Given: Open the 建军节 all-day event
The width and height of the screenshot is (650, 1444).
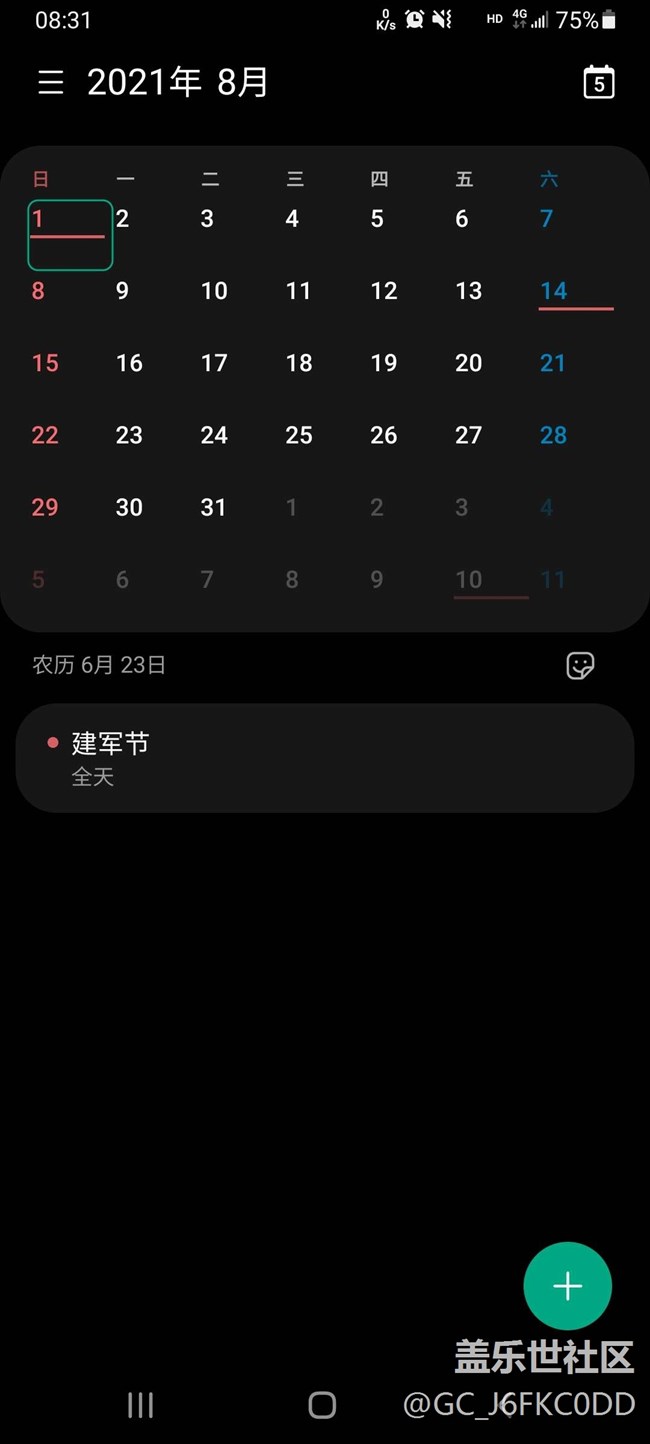Looking at the screenshot, I should pyautogui.click(x=324, y=758).
